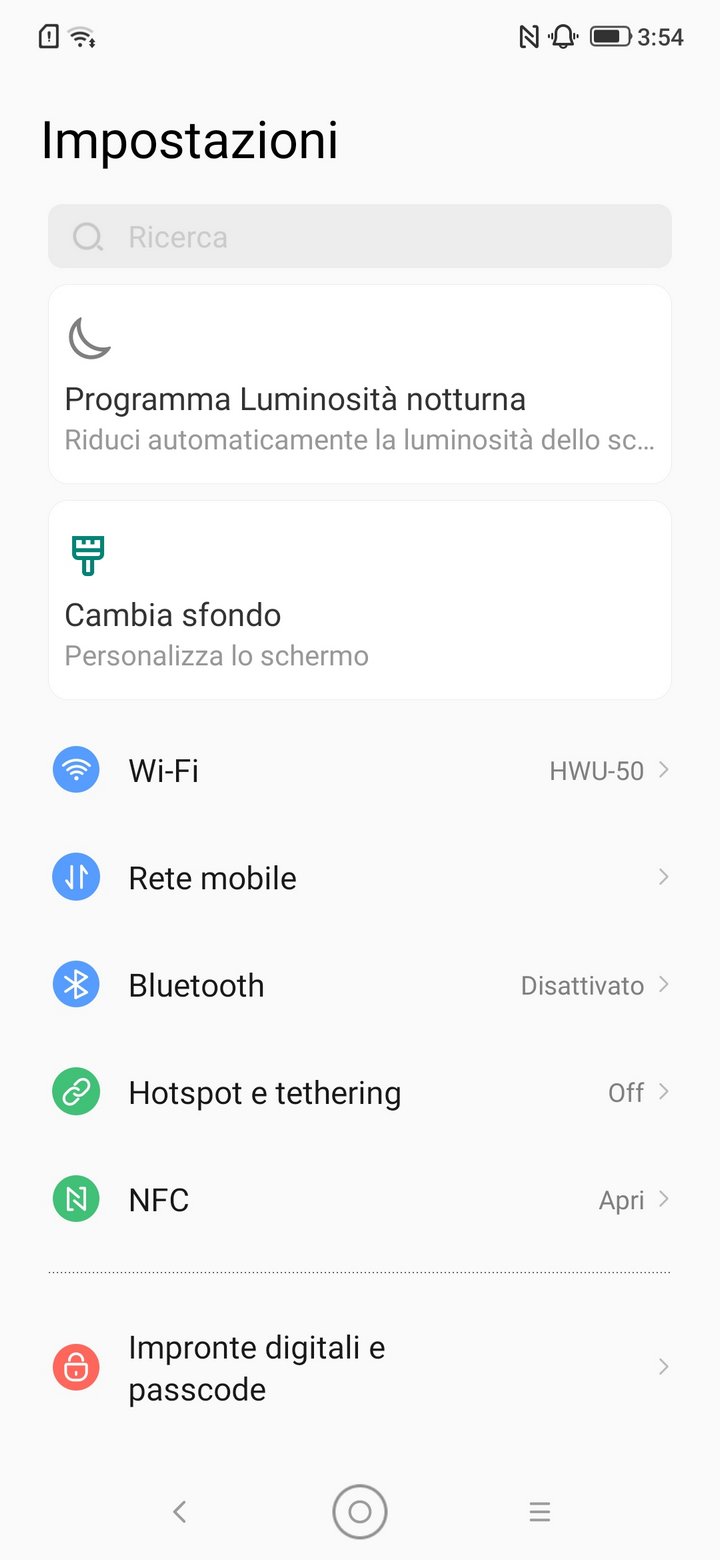Image resolution: width=720 pixels, height=1560 pixels.
Task: Tap the Ricerca search field
Action: [x=360, y=237]
